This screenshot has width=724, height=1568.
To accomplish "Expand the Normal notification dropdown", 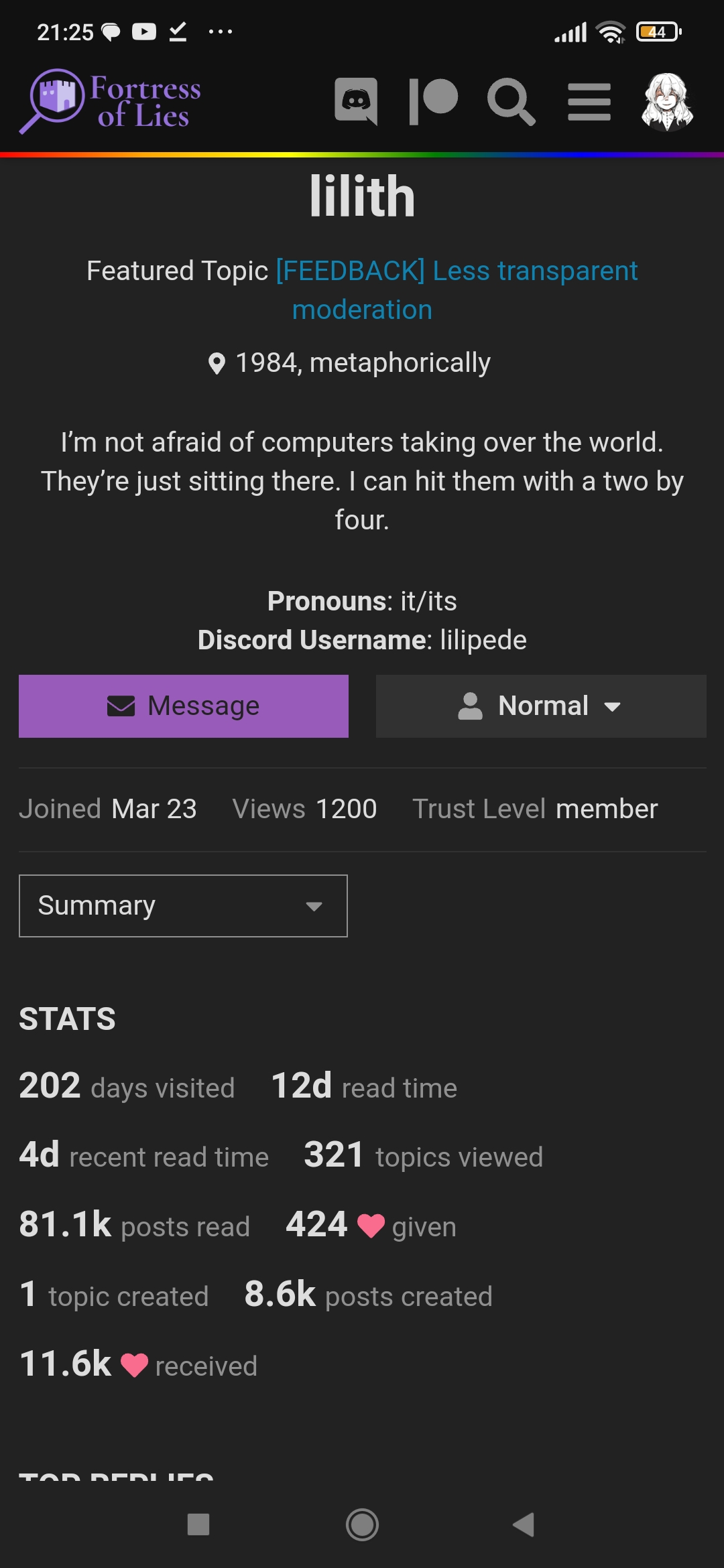I will coord(541,706).
